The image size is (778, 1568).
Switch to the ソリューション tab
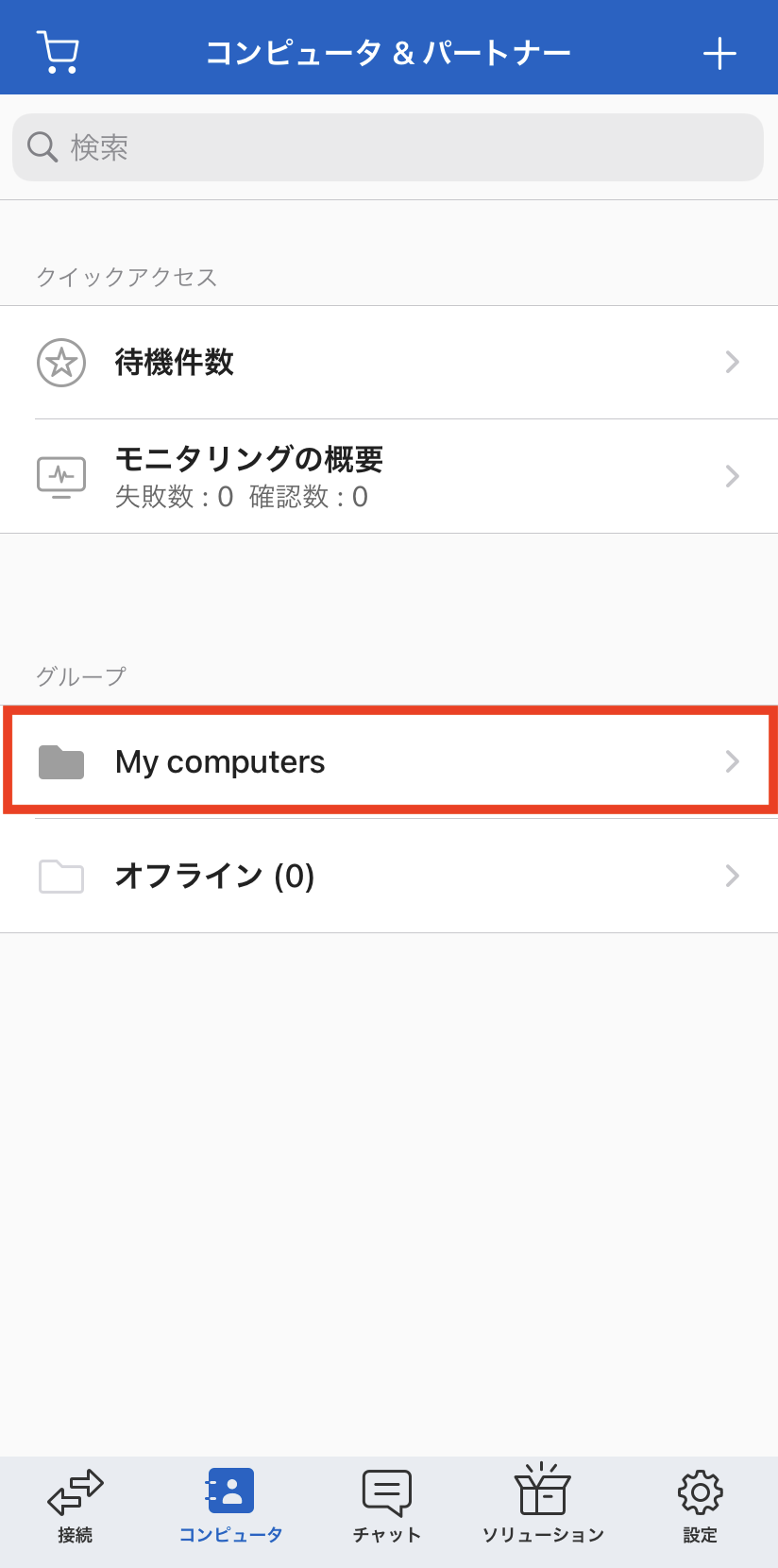click(x=543, y=1507)
